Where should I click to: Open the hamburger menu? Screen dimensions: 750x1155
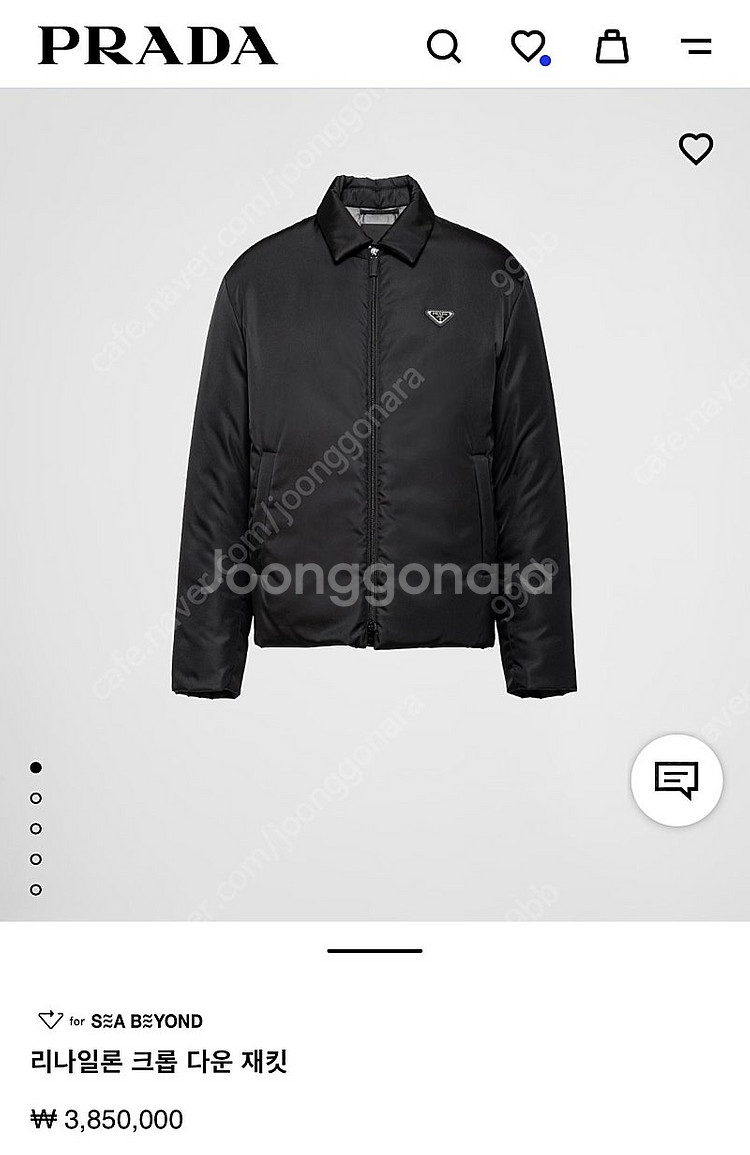[695, 46]
